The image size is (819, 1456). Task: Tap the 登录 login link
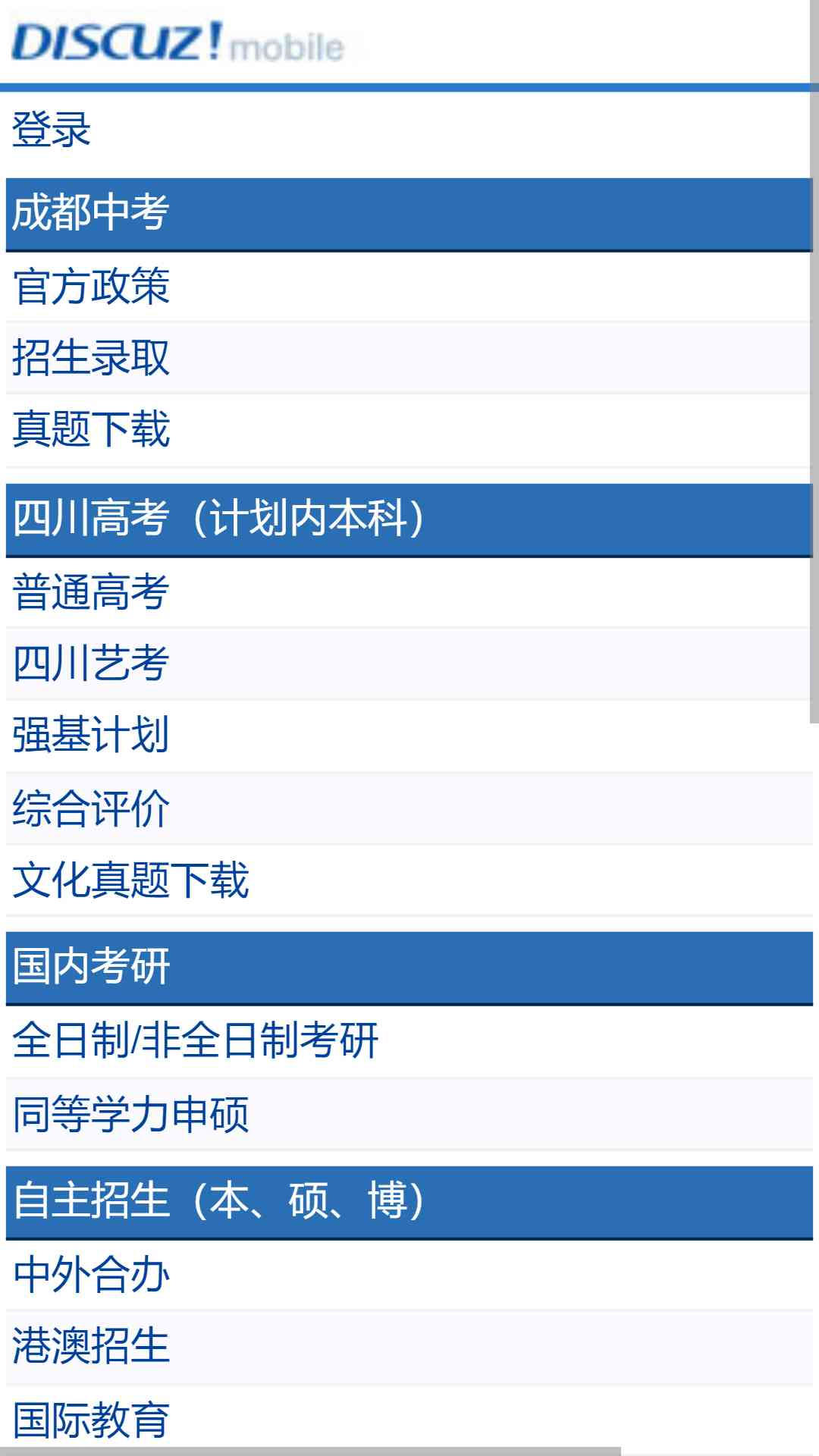[x=52, y=129]
